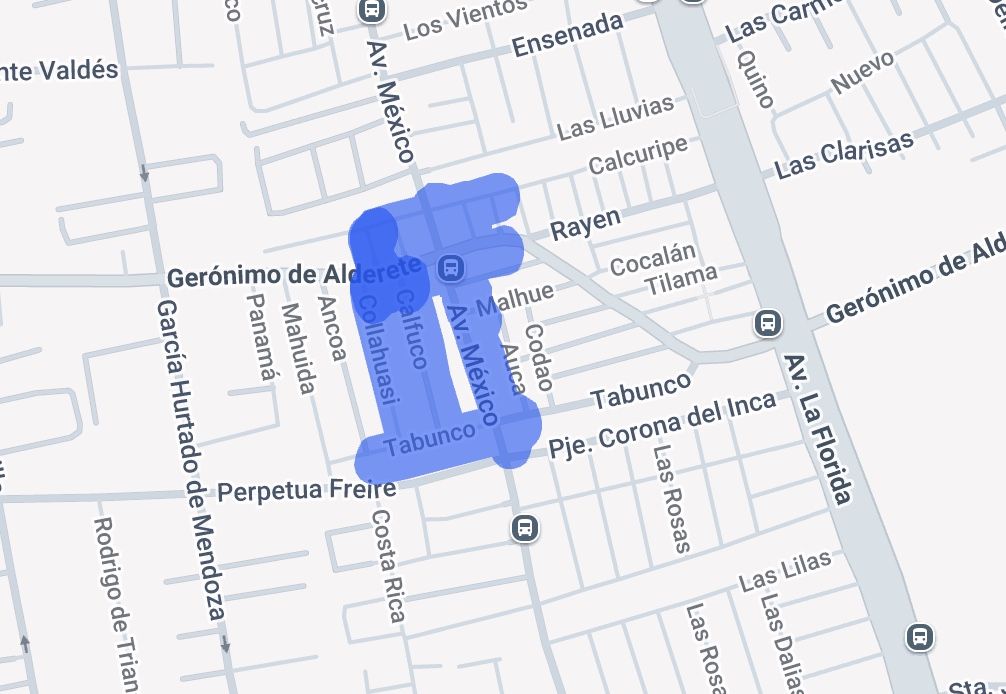
Task: View the bus stop south of Perpetua Freire
Action: [524, 528]
